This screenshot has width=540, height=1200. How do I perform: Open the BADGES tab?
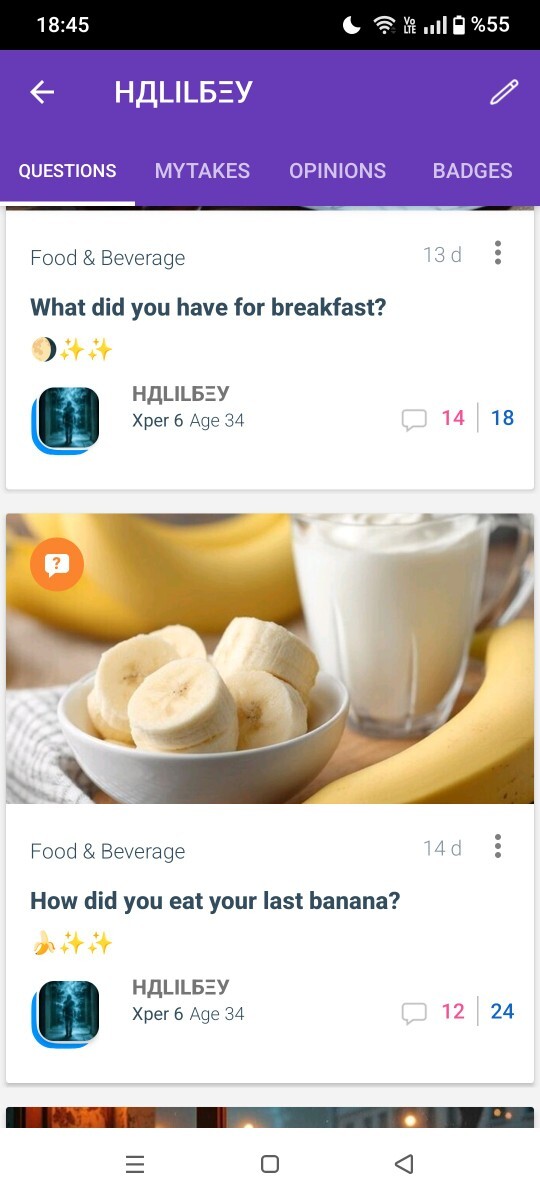[472, 171]
